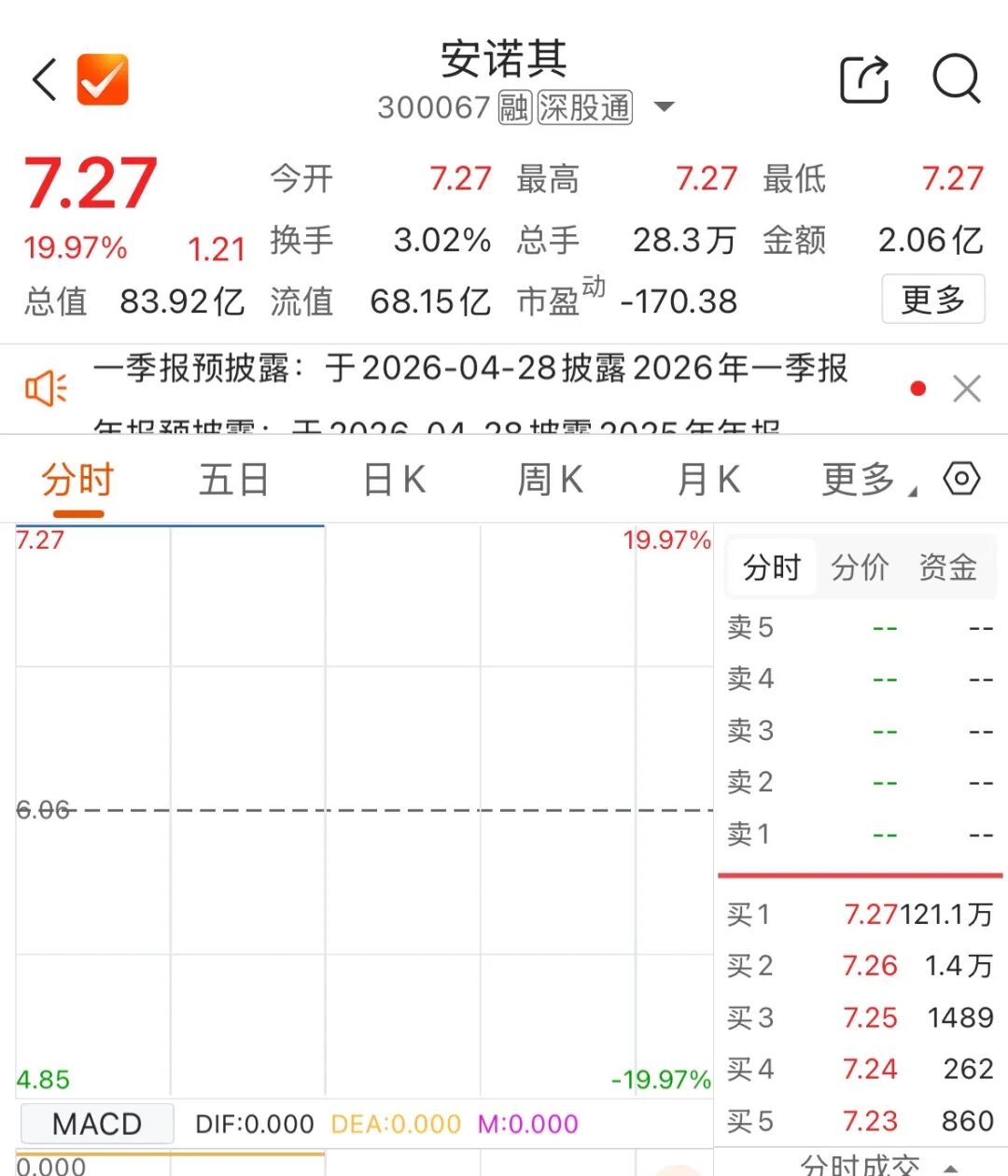The width and height of the screenshot is (1008, 1176).
Task: Open chart settings hexagon icon
Action: point(961,479)
